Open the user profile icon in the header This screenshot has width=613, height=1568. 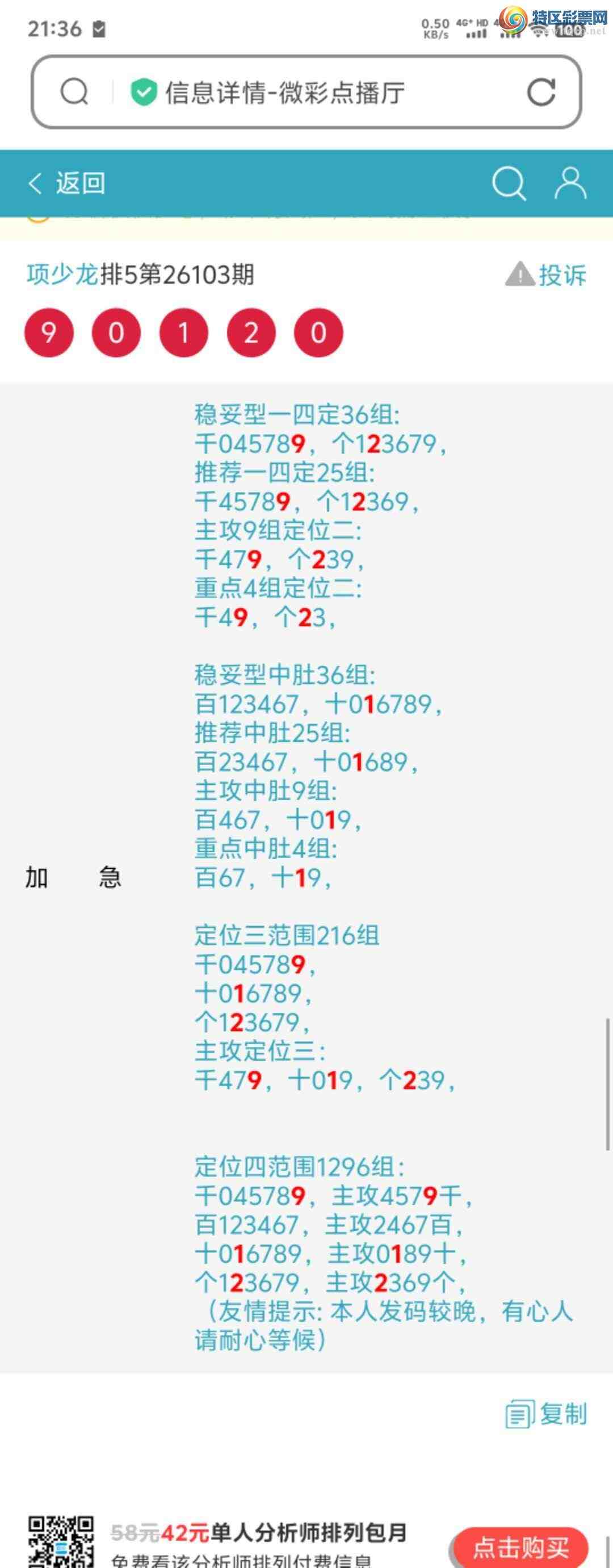pyautogui.click(x=570, y=183)
